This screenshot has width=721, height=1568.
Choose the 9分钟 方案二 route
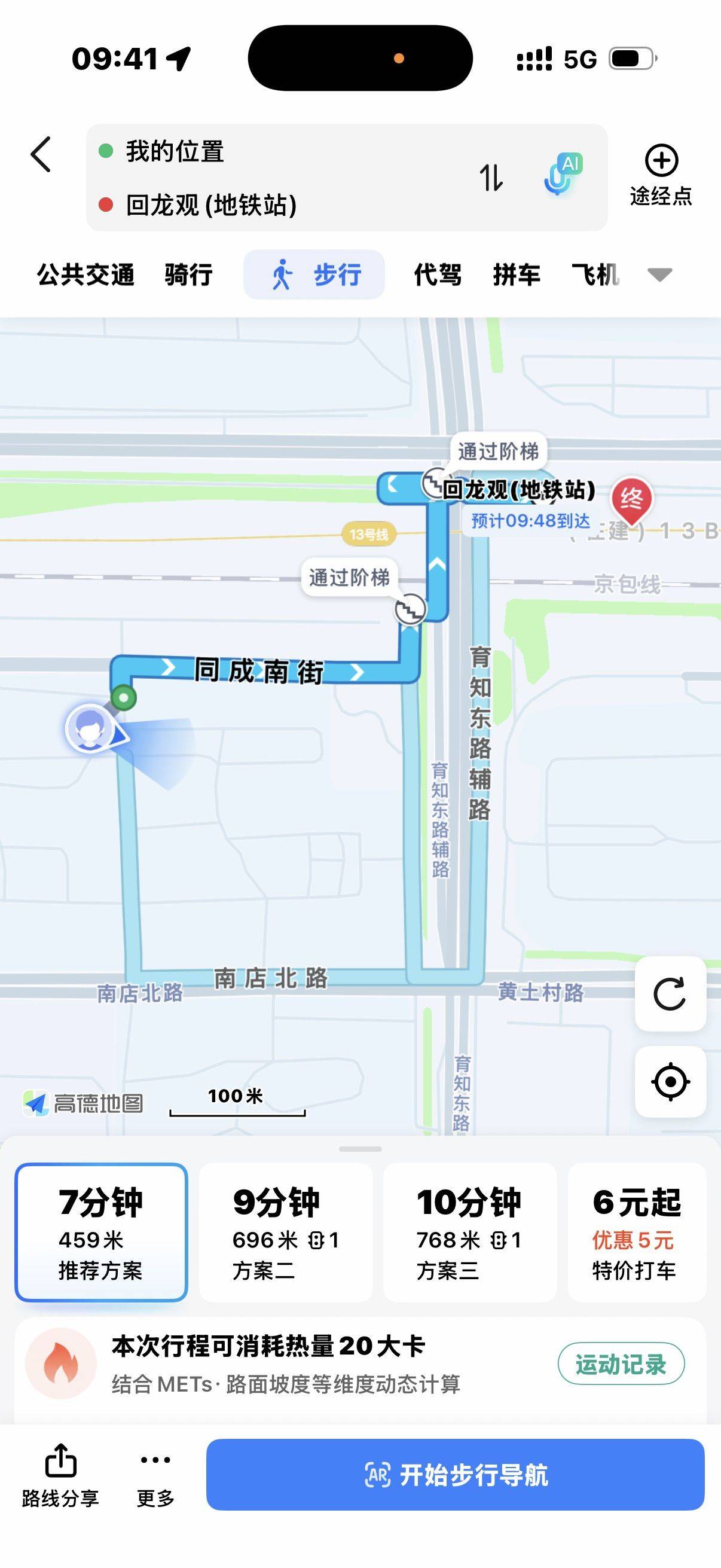[x=286, y=1232]
